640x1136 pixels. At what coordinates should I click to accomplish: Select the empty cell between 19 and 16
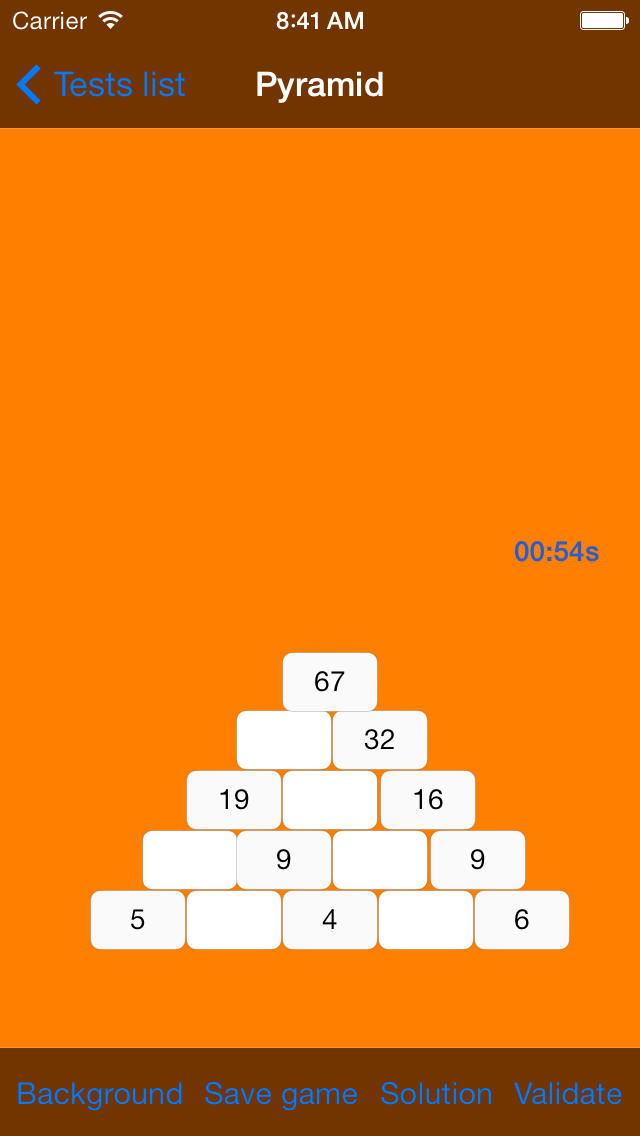tap(330, 800)
